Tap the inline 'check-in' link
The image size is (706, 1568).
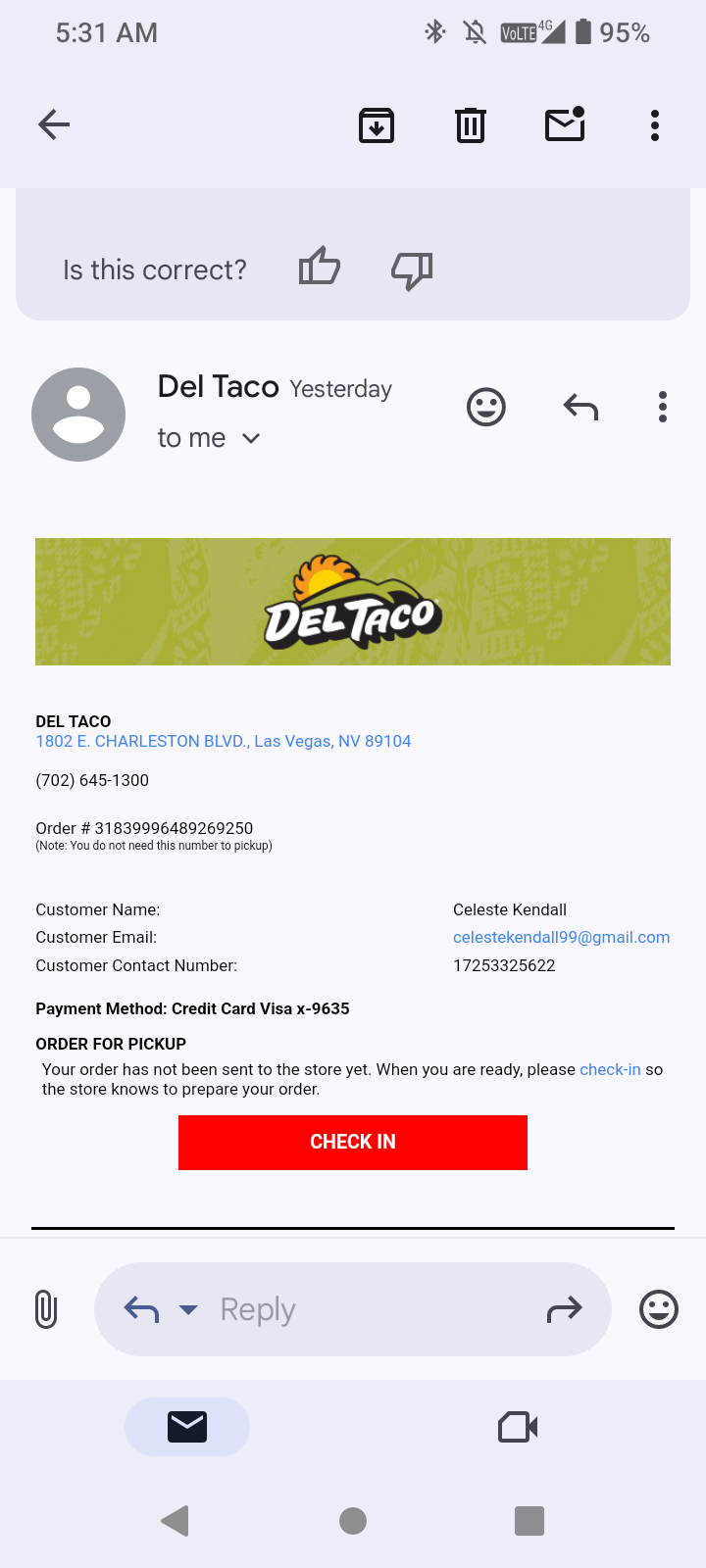tap(610, 1069)
